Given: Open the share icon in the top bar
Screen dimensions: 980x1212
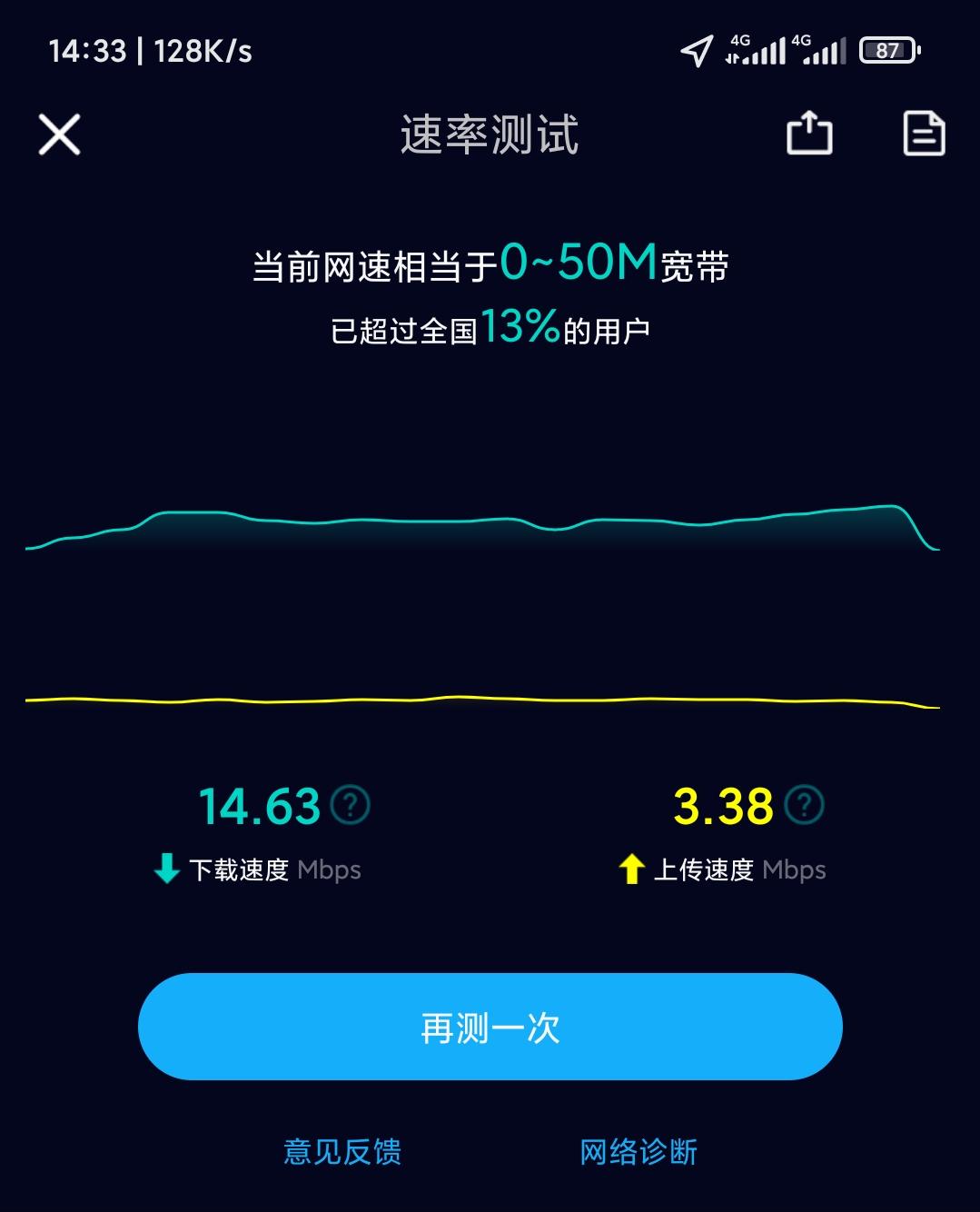Looking at the screenshot, I should tap(809, 134).
